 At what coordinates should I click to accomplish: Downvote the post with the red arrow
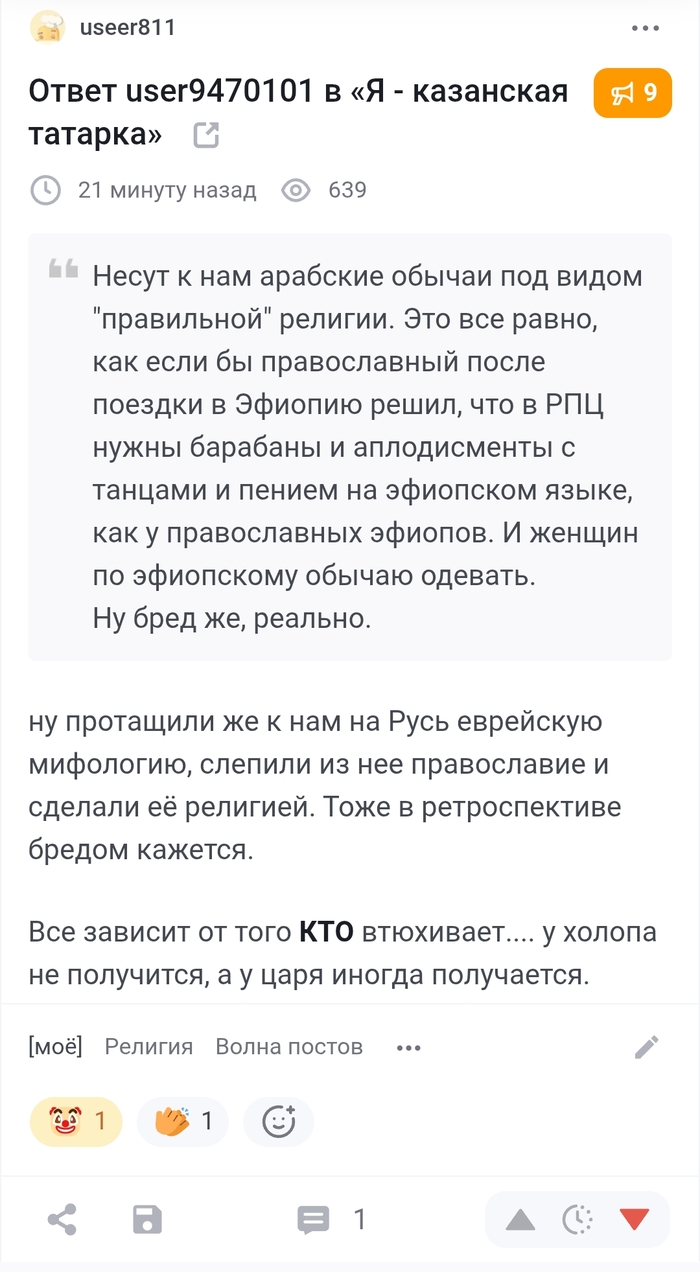[634, 1219]
